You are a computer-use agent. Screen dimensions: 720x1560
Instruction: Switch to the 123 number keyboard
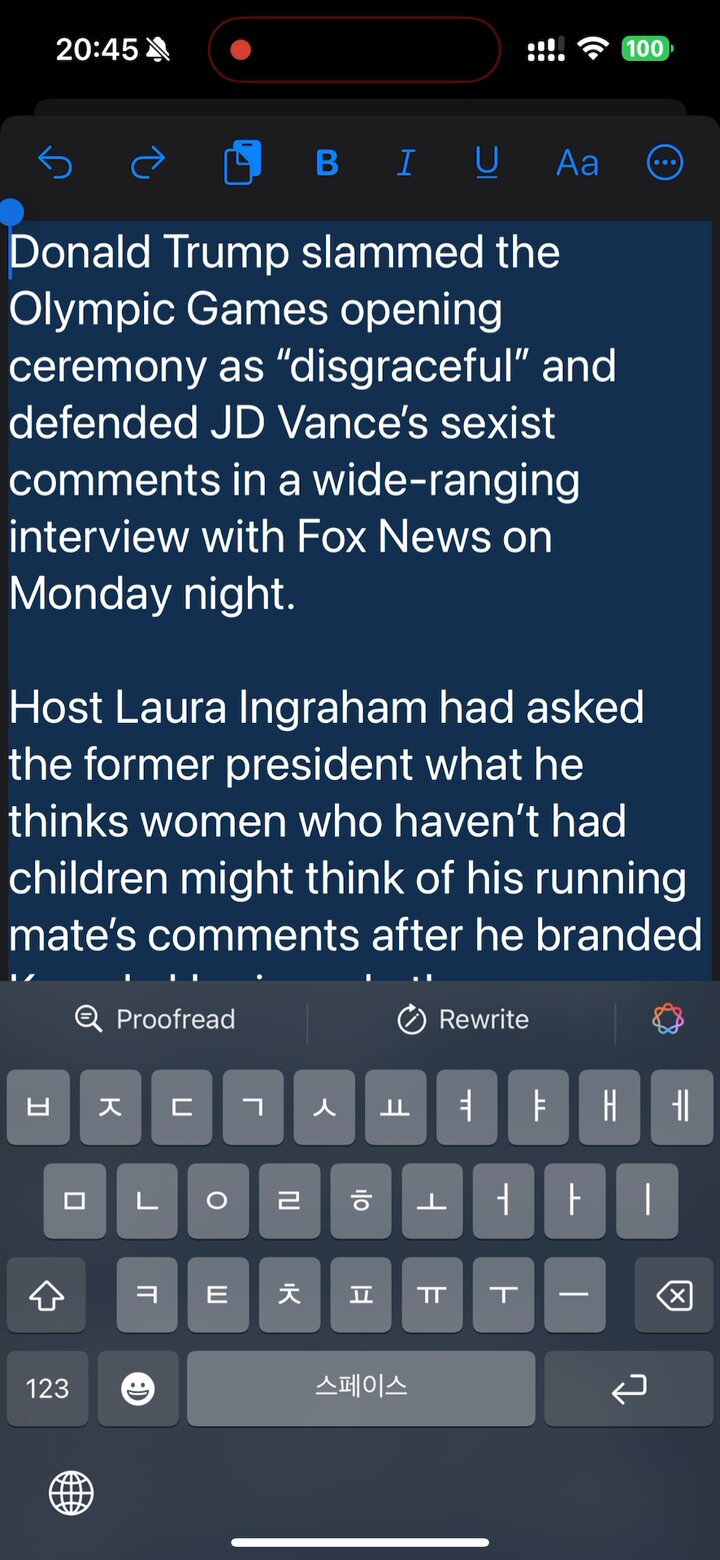point(47,1388)
